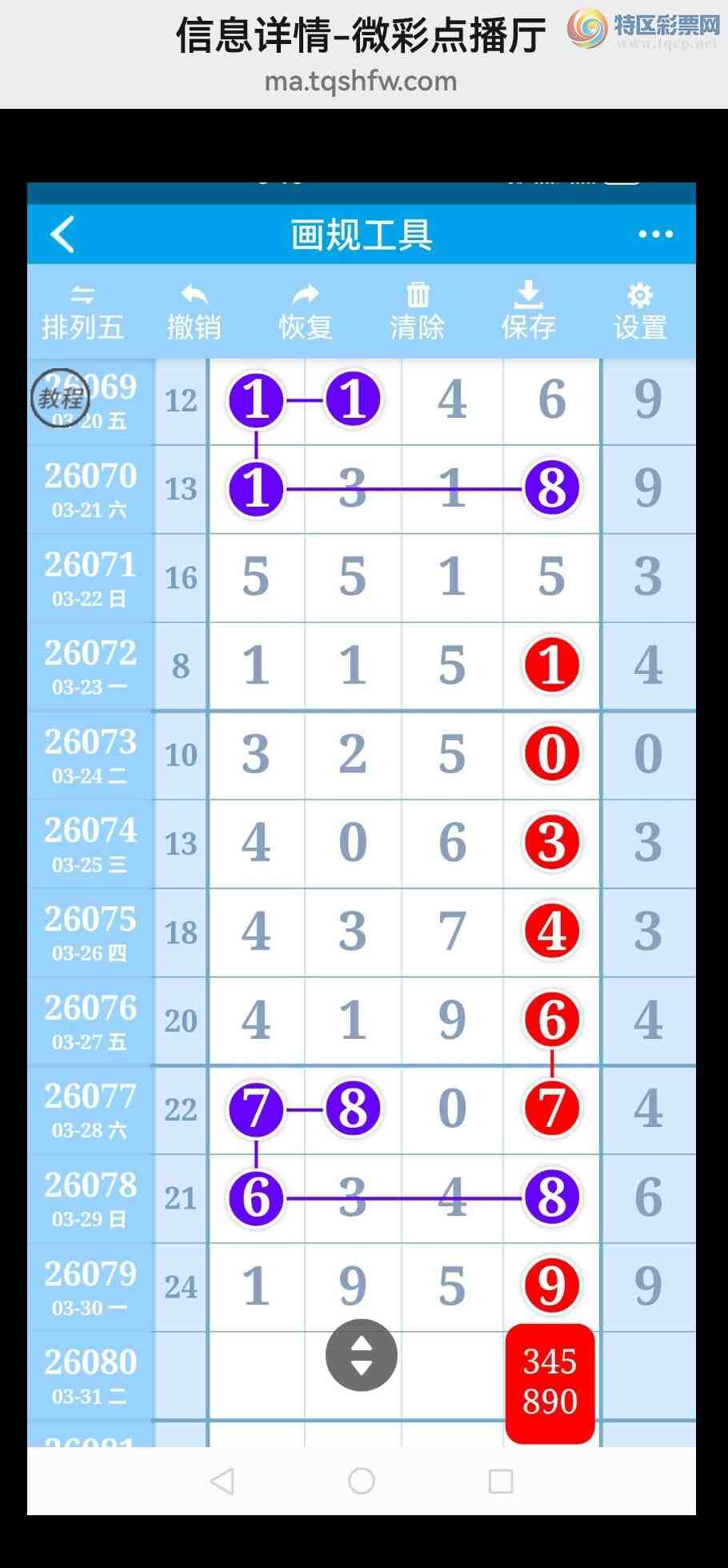The image size is (728, 1568).
Task: Open 设置 settings
Action: click(640, 313)
